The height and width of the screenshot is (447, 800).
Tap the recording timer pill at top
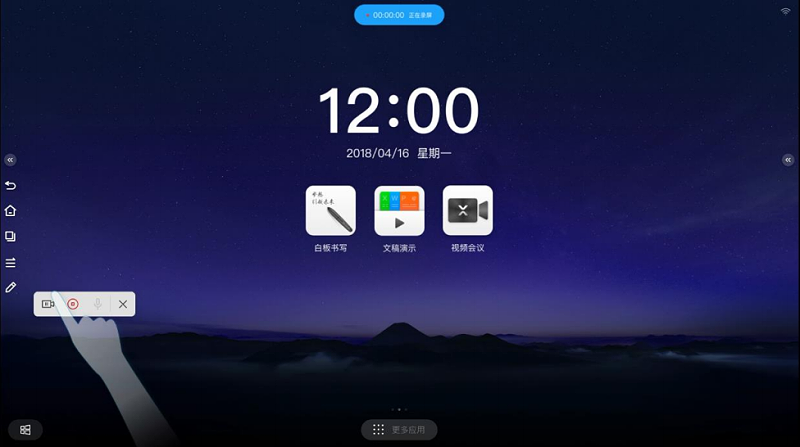coord(399,15)
